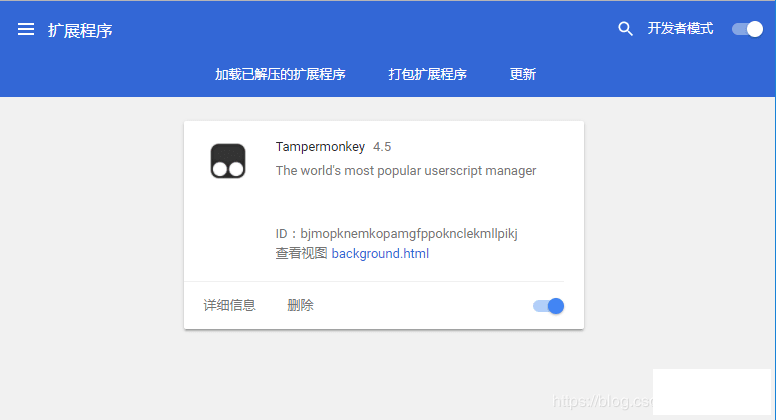Open the extensions search icon

[x=625, y=29]
